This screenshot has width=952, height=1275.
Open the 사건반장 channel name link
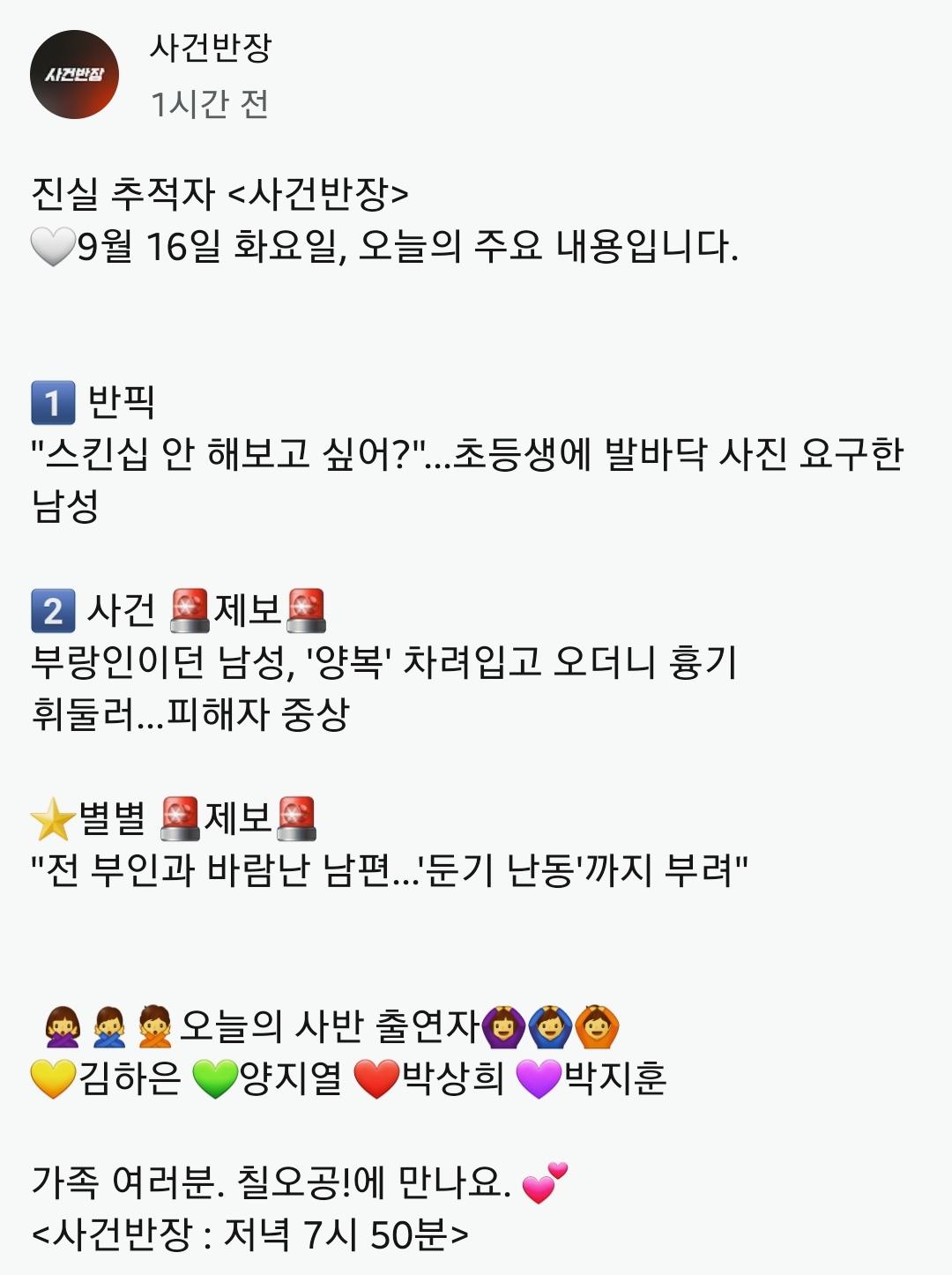point(210,47)
